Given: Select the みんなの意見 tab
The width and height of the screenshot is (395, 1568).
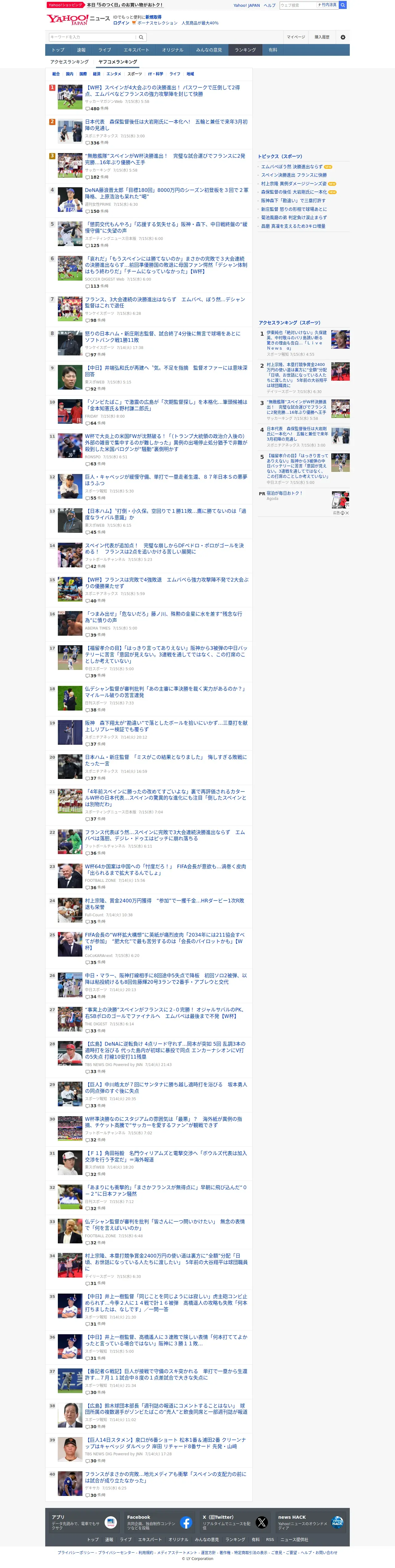Looking at the screenshot, I should click(209, 50).
